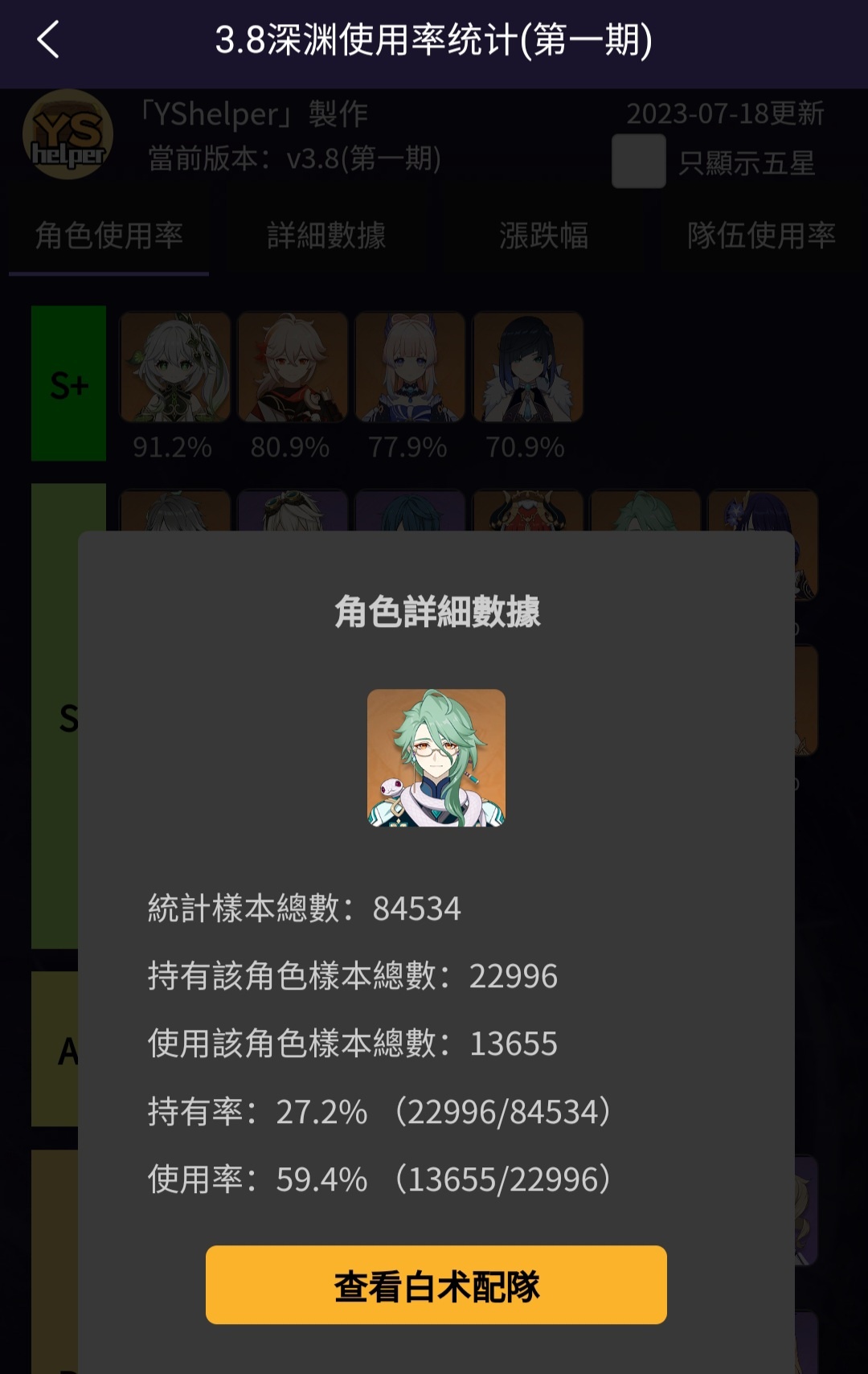
Task: Switch to the 詳細數據 tab
Action: point(326,236)
